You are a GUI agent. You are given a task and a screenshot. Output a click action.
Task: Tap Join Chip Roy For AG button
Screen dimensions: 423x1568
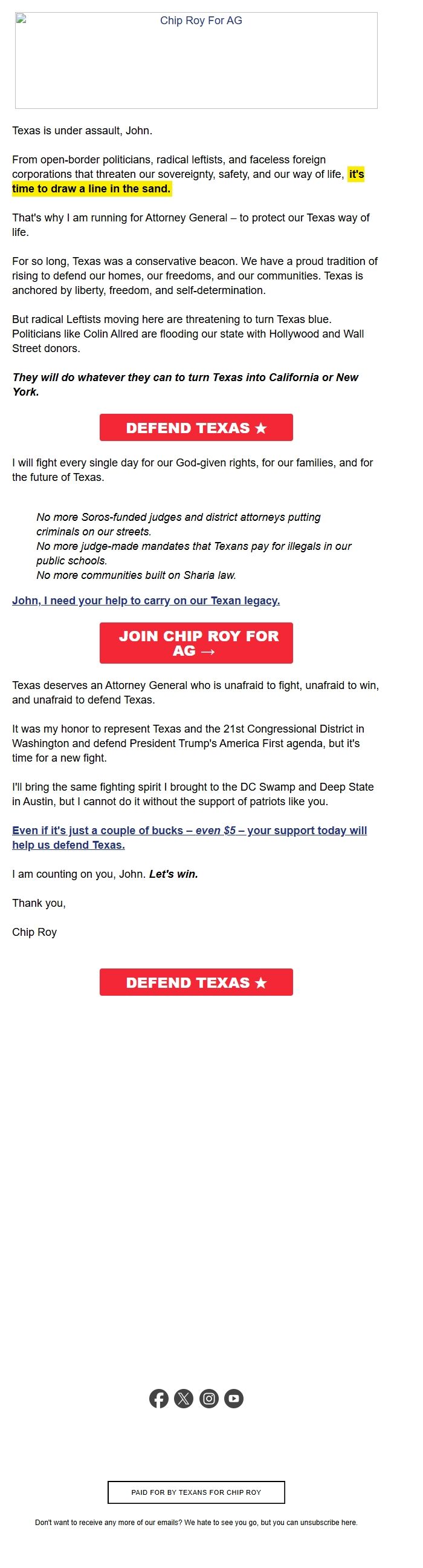pyautogui.click(x=196, y=643)
